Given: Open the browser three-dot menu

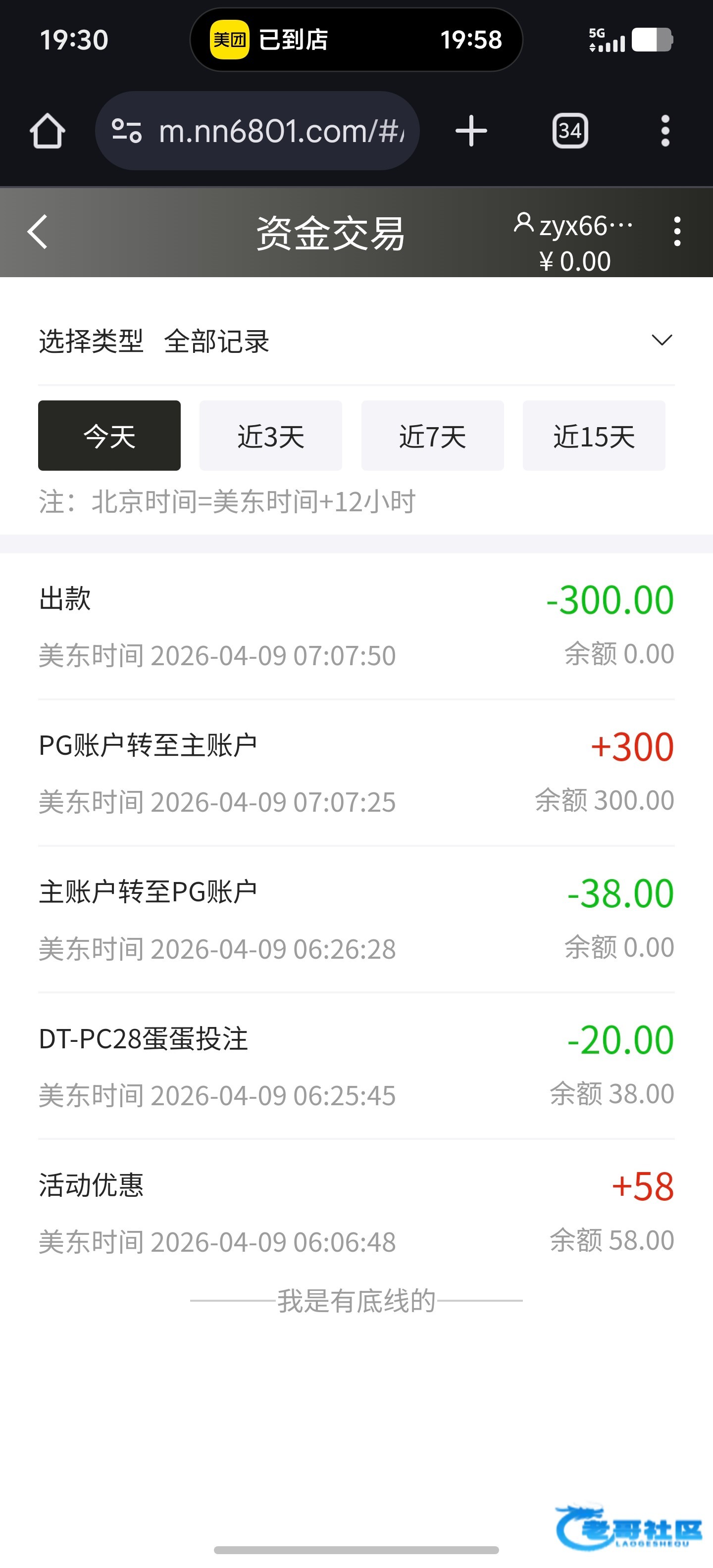Looking at the screenshot, I should [665, 131].
